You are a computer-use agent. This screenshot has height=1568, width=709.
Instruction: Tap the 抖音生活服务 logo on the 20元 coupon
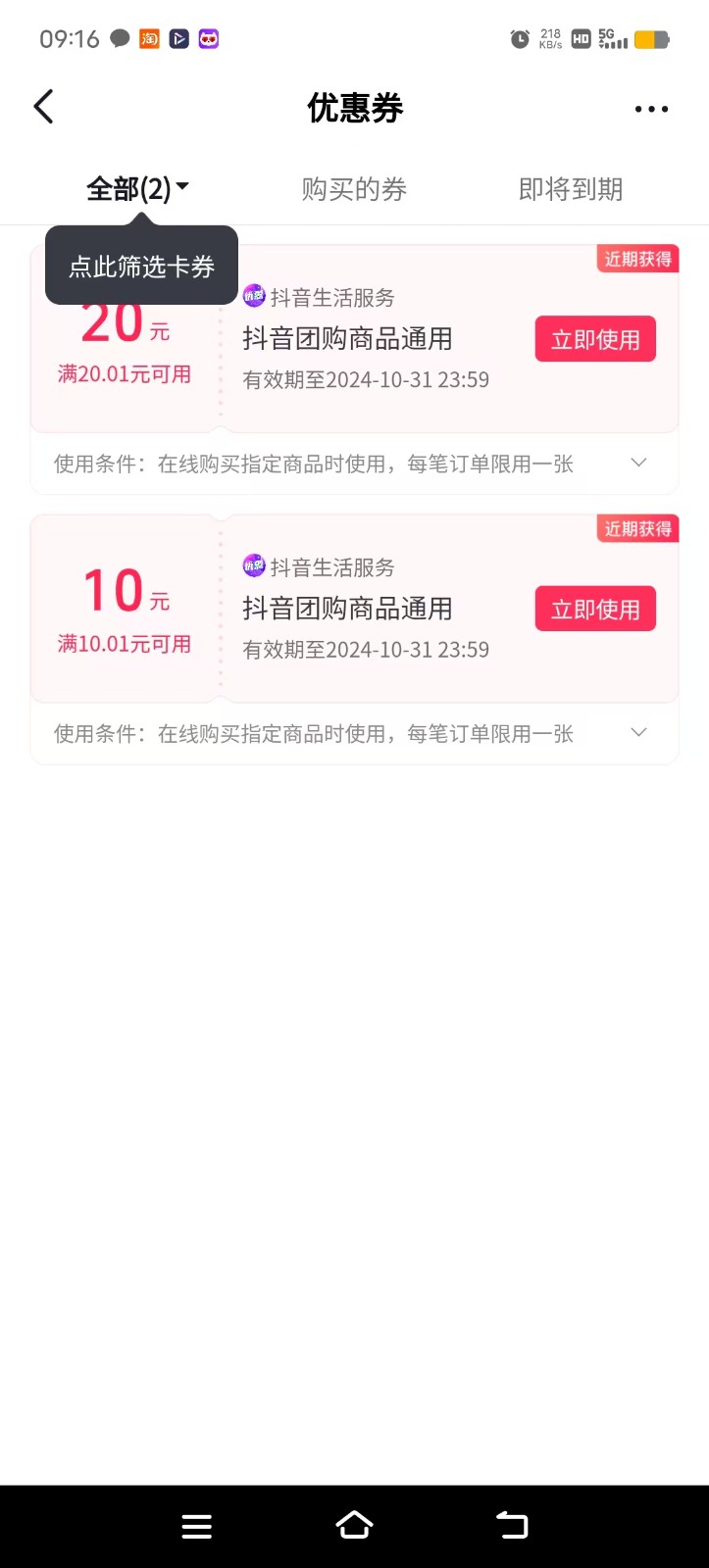click(253, 296)
